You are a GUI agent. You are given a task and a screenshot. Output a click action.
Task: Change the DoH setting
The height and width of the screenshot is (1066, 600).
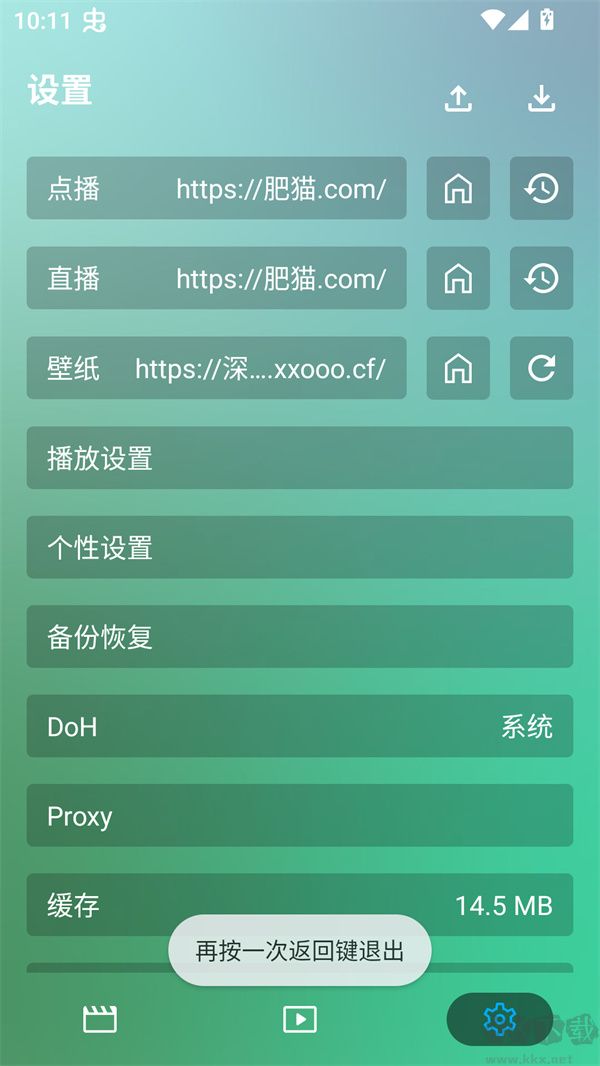[x=300, y=726]
